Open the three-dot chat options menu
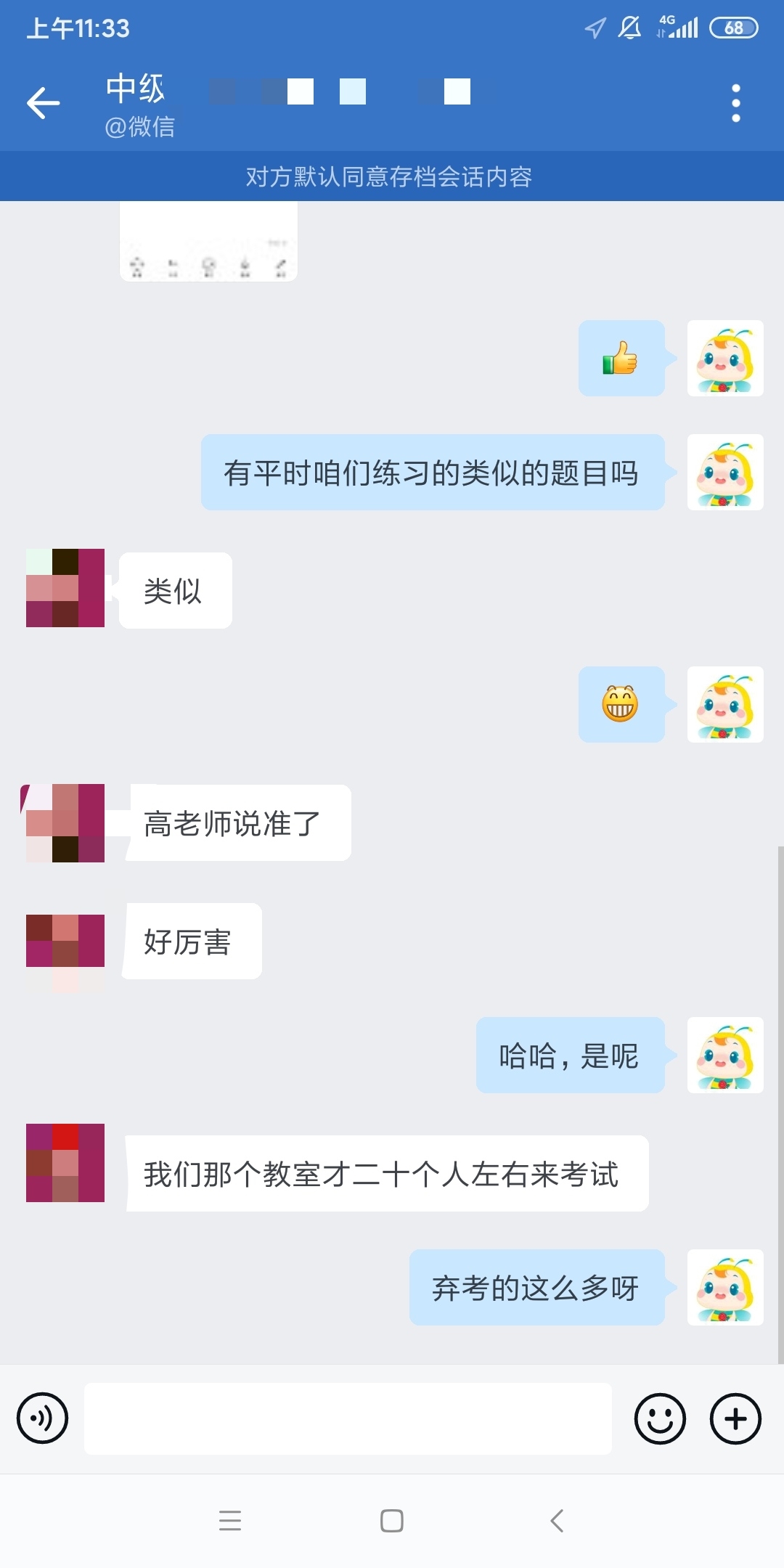 [737, 102]
